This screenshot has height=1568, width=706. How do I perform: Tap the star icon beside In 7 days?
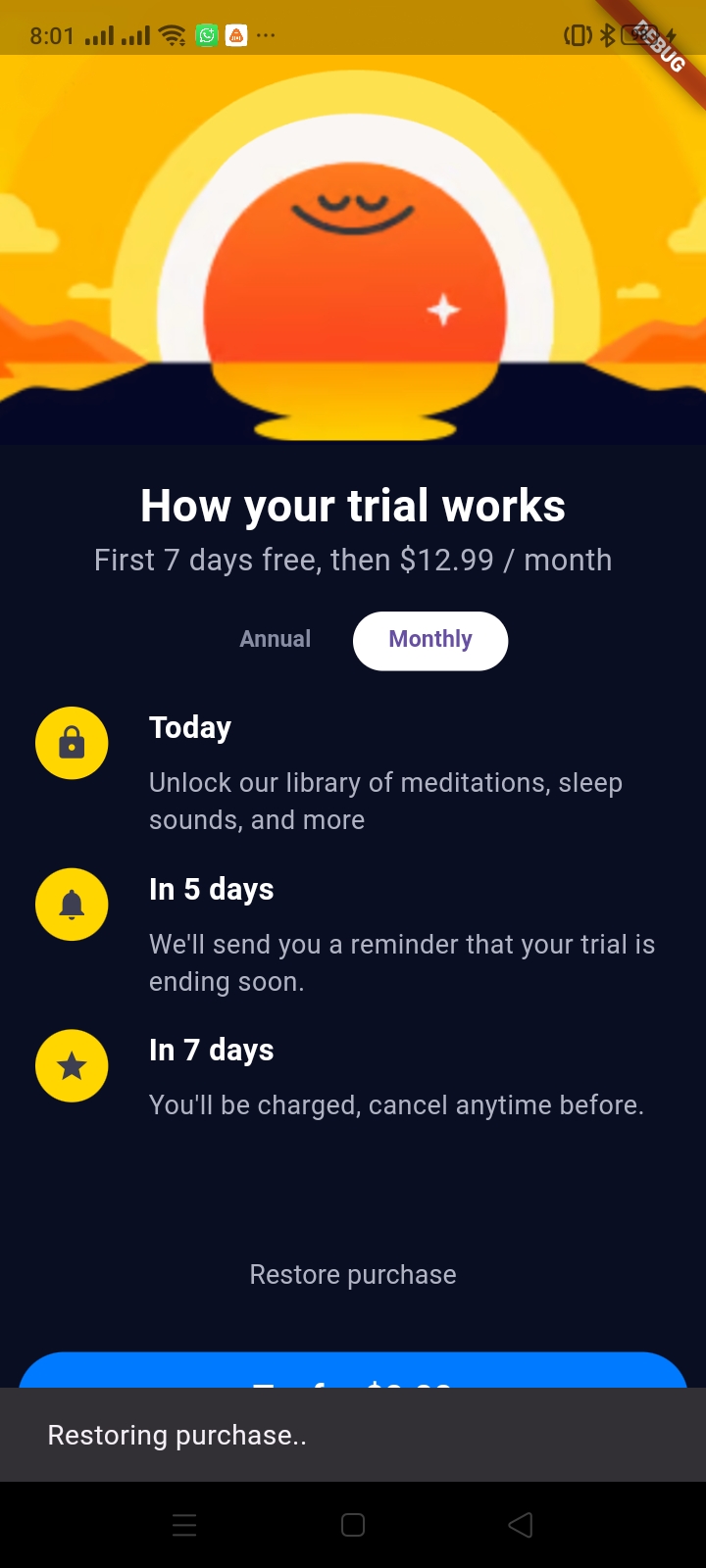point(71,1065)
